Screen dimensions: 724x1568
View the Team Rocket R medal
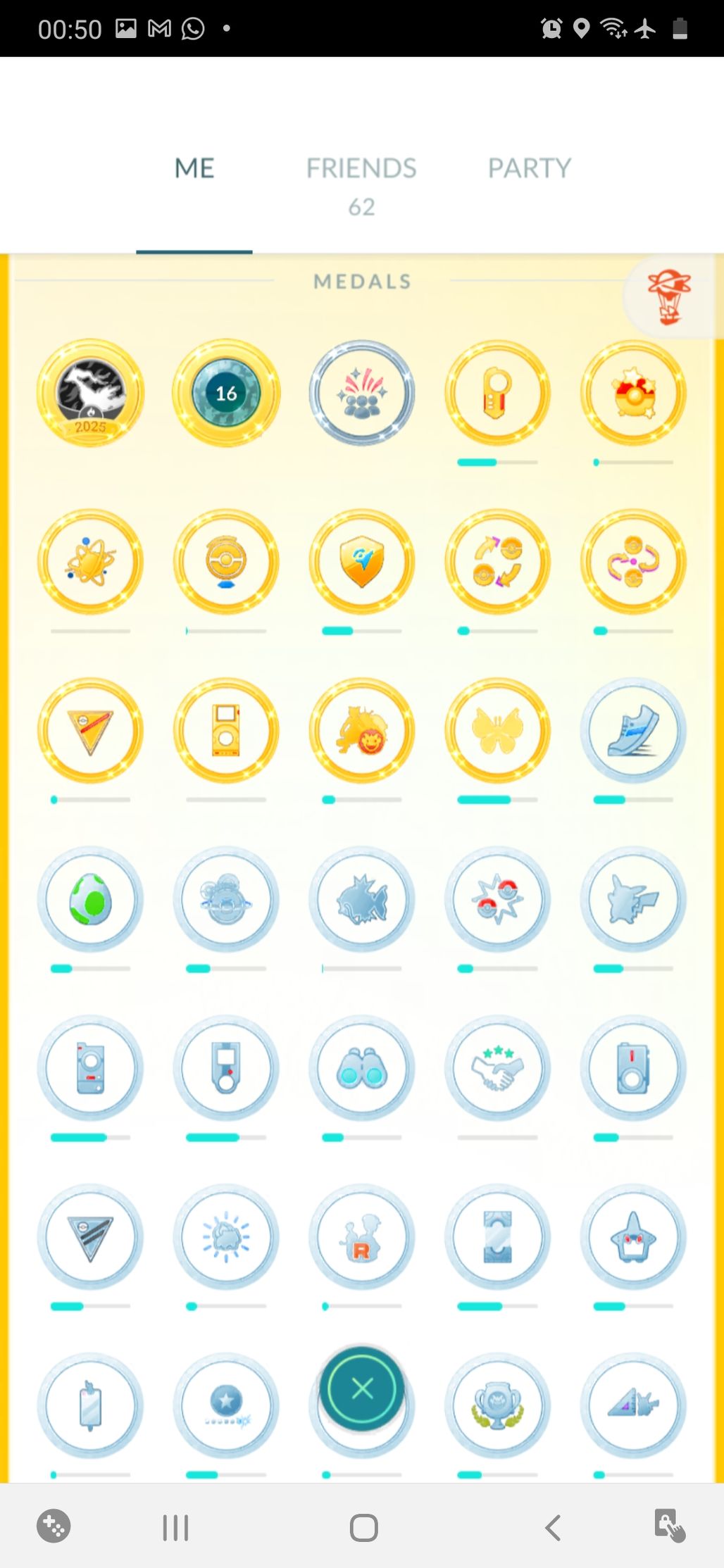pos(362,1237)
